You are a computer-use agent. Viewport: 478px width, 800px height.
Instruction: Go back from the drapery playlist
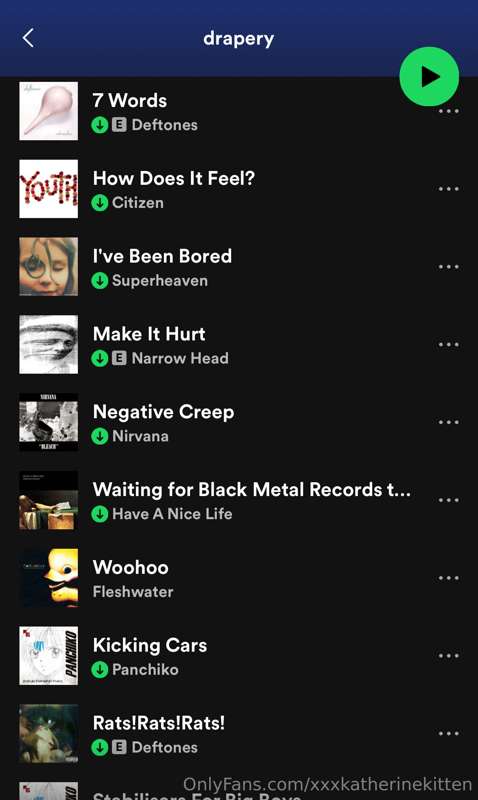[28, 38]
